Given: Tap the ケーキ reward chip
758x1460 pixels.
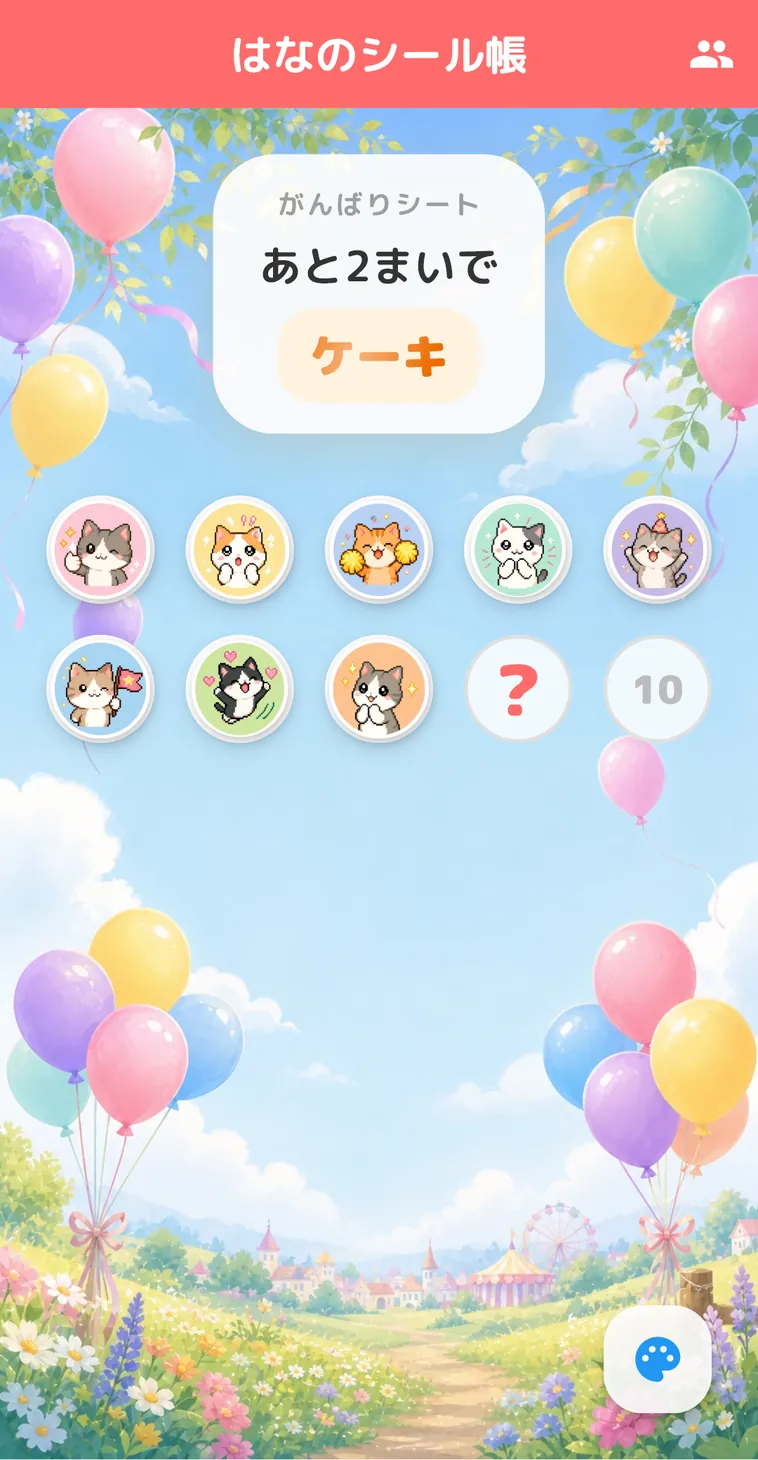Looking at the screenshot, I should coord(379,356).
